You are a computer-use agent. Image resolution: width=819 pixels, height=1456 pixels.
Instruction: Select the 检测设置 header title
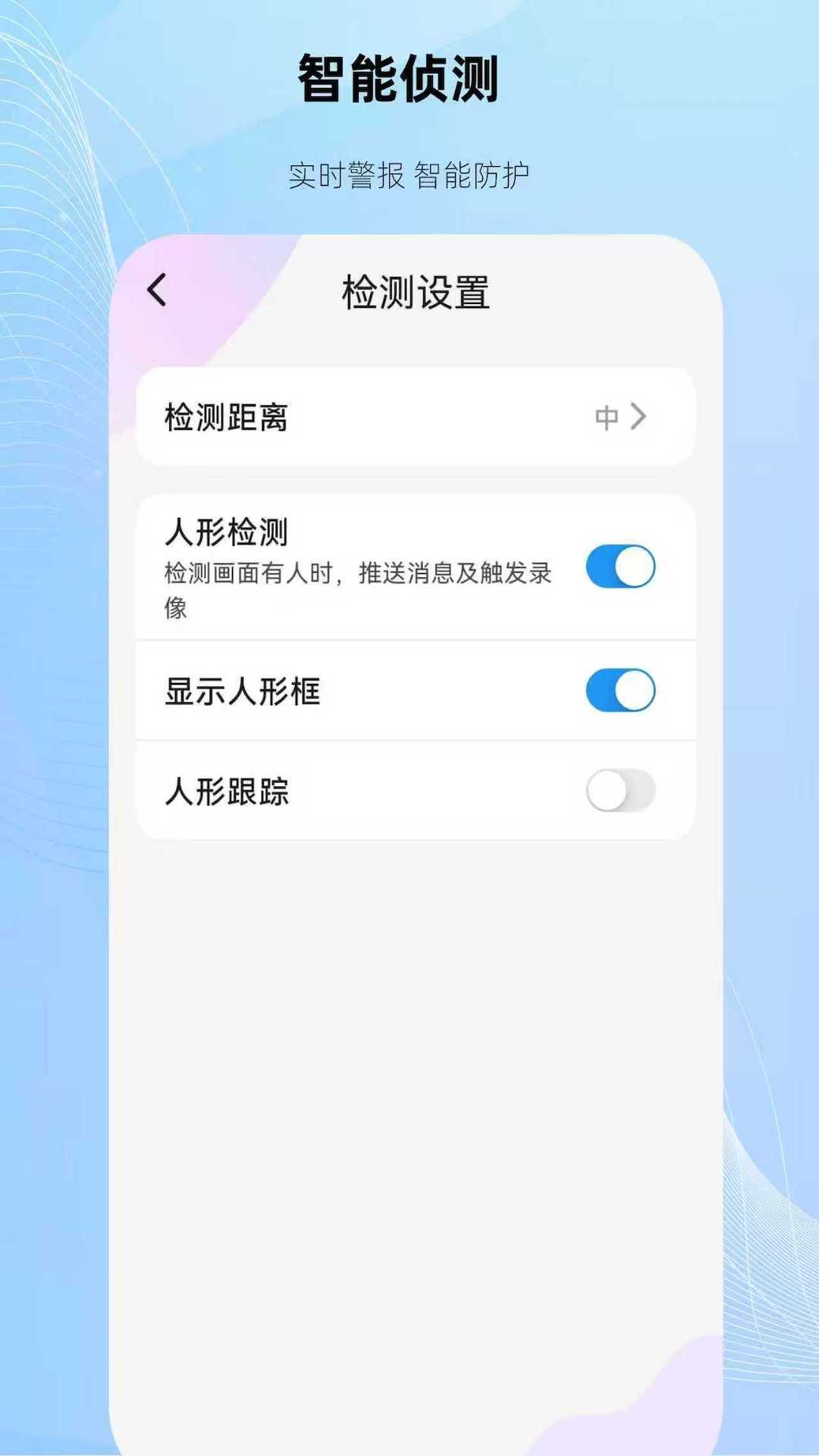point(415,291)
